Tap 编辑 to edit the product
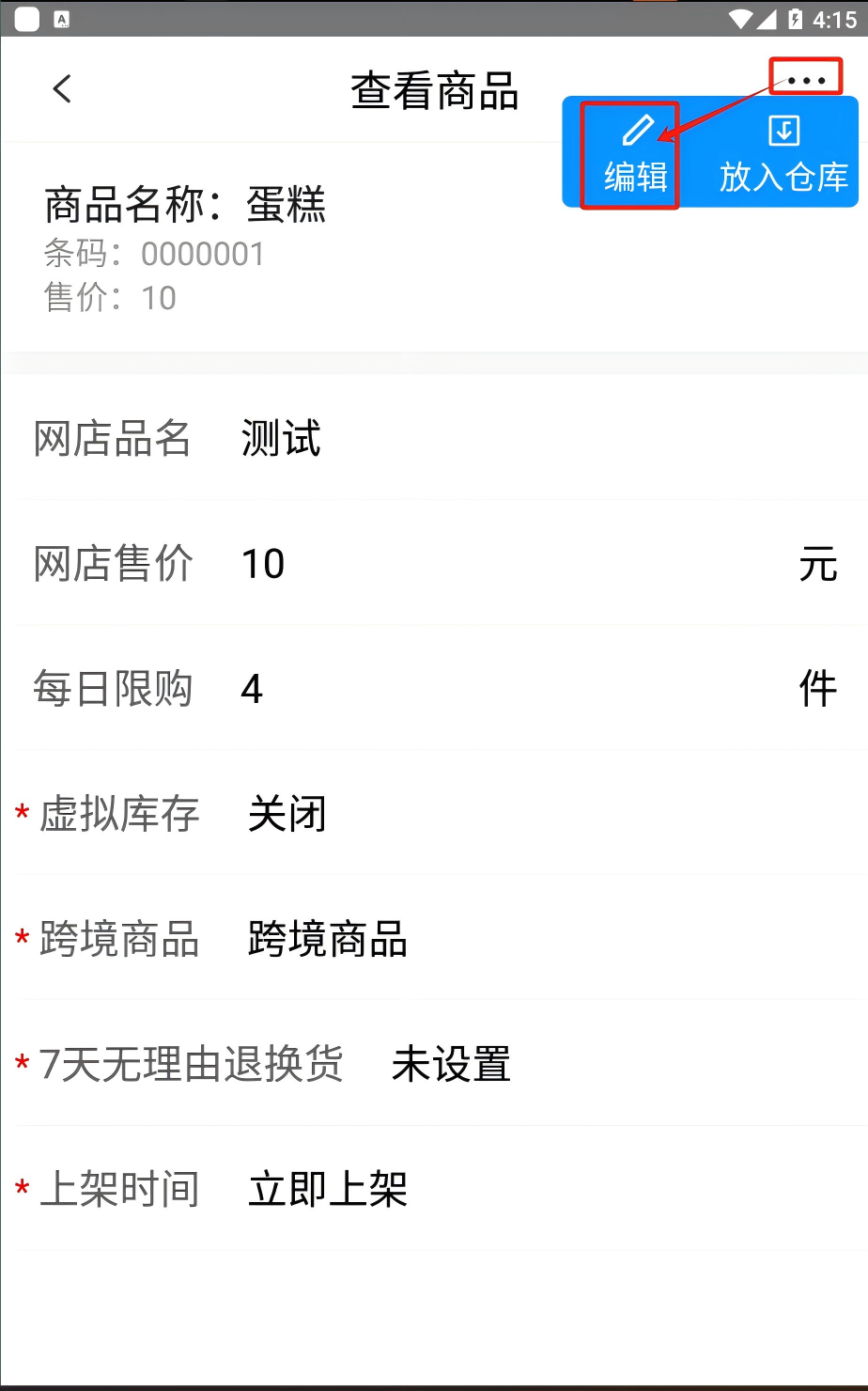Image resolution: width=868 pixels, height=1391 pixels. coord(636,155)
